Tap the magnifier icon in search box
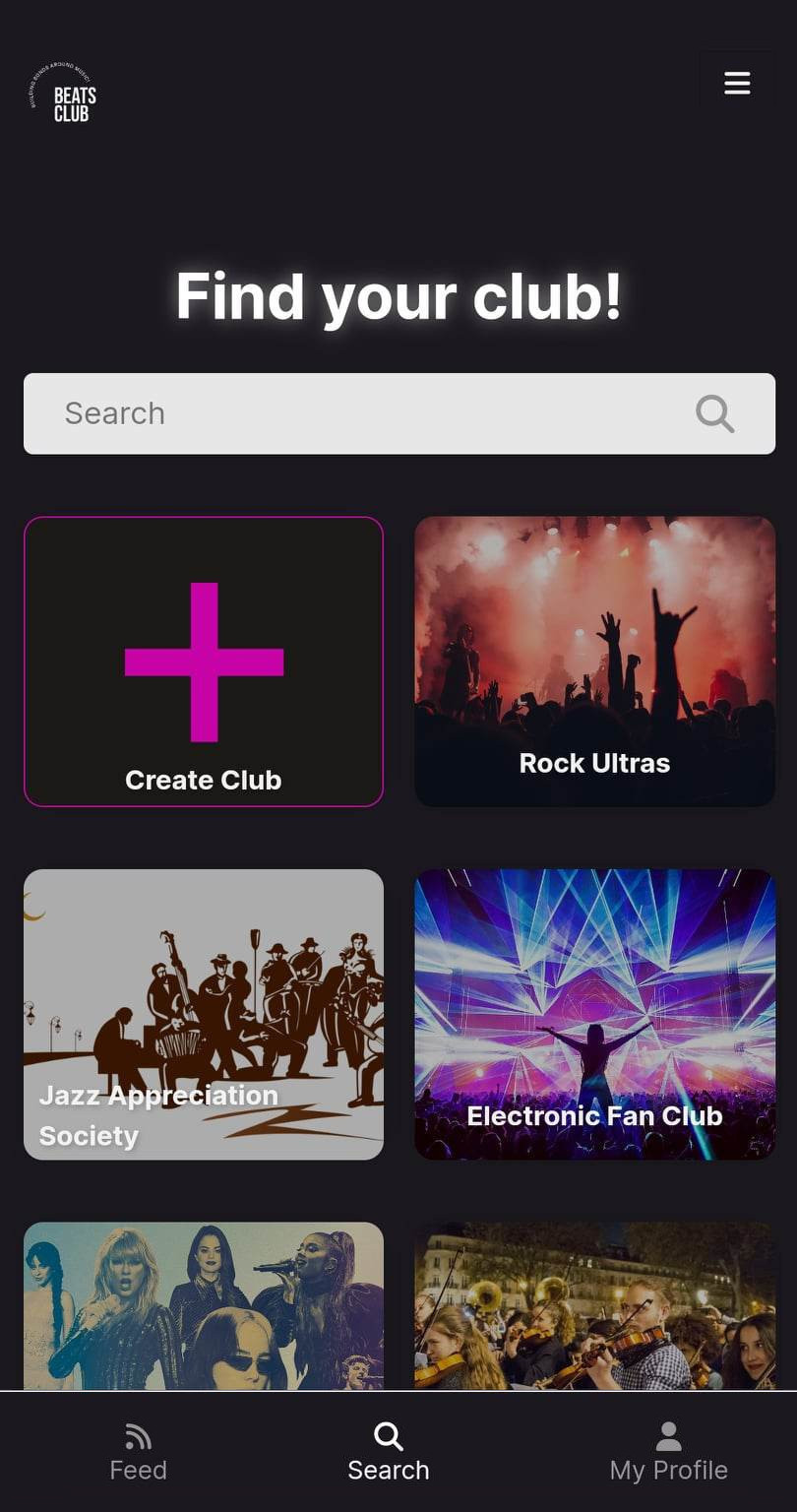 (x=714, y=413)
